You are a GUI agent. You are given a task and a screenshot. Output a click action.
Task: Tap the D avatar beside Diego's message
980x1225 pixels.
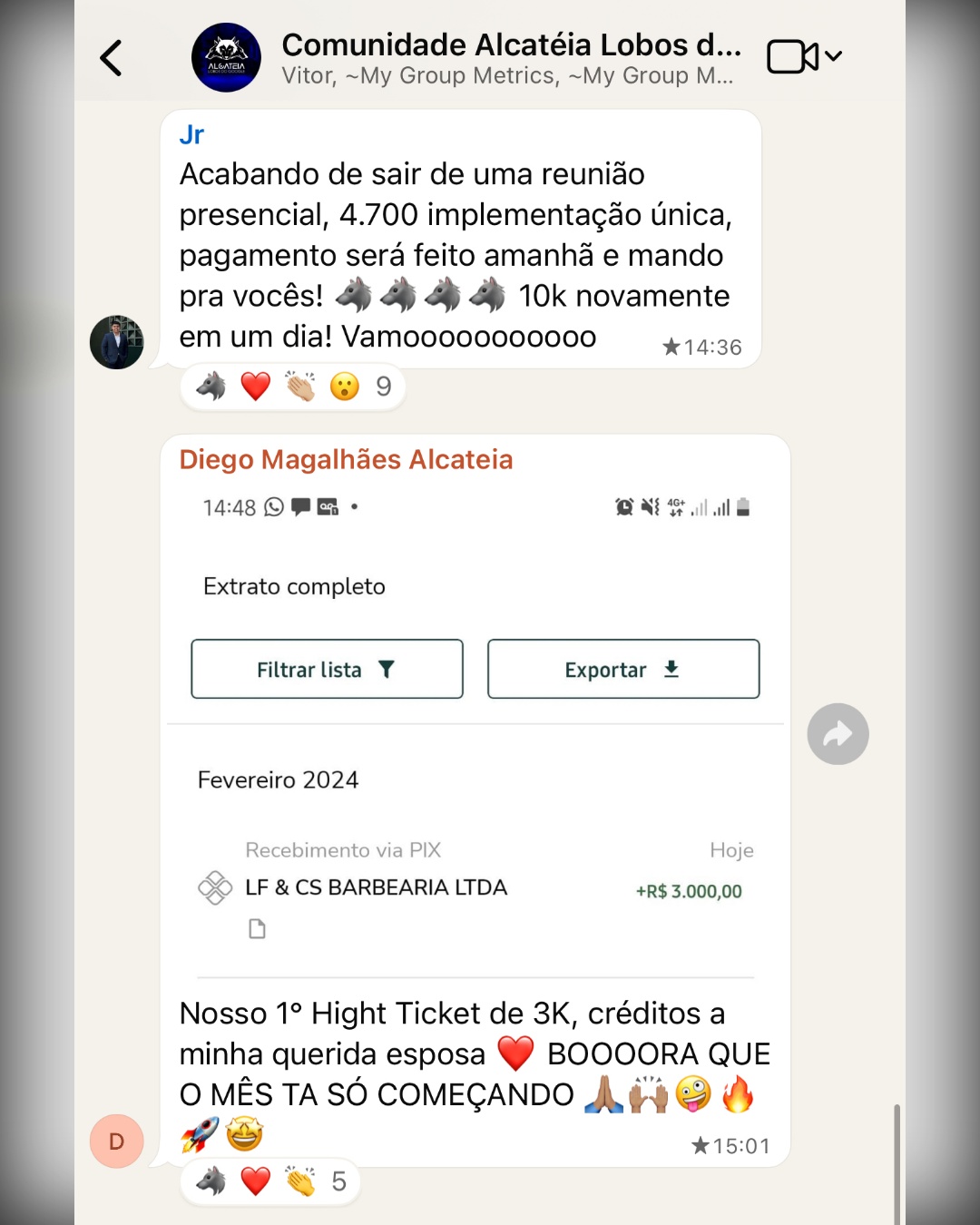pyautogui.click(x=116, y=1141)
